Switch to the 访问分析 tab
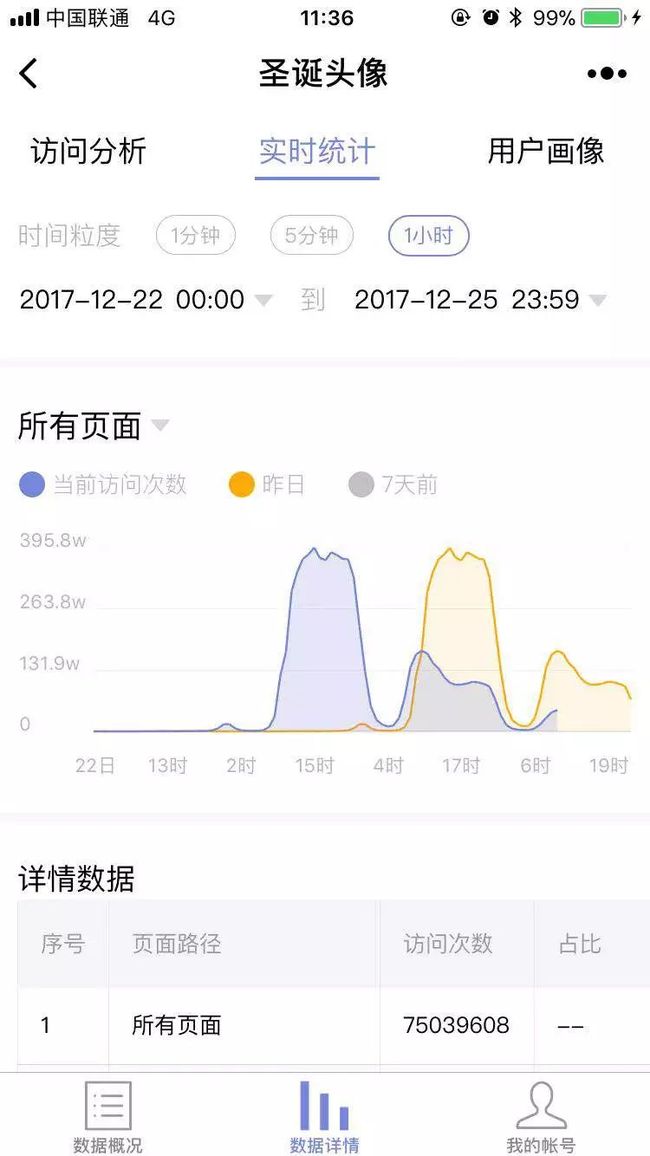This screenshot has width=650, height=1156. click(89, 151)
